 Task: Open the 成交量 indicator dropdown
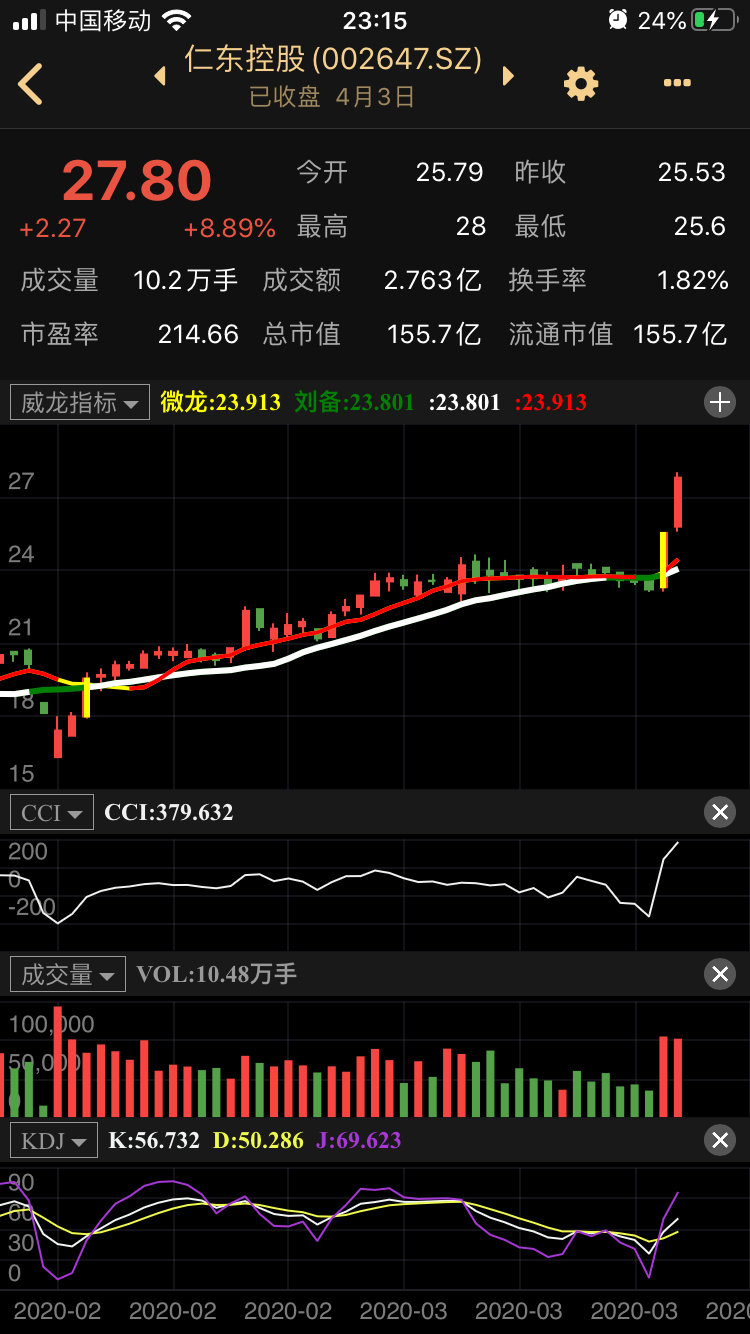point(68,974)
